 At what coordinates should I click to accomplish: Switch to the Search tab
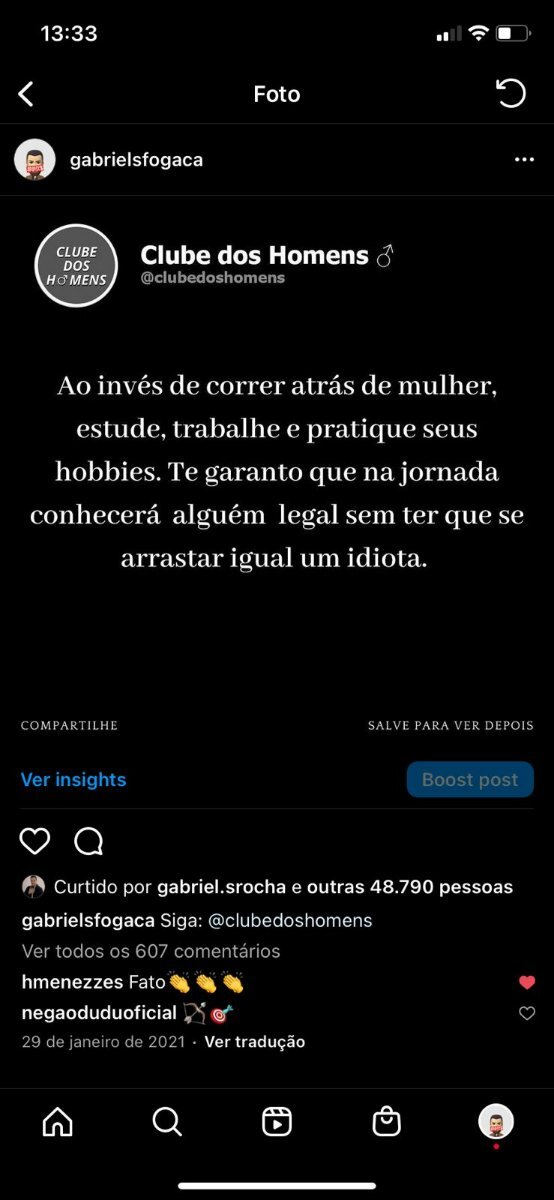[167, 1122]
